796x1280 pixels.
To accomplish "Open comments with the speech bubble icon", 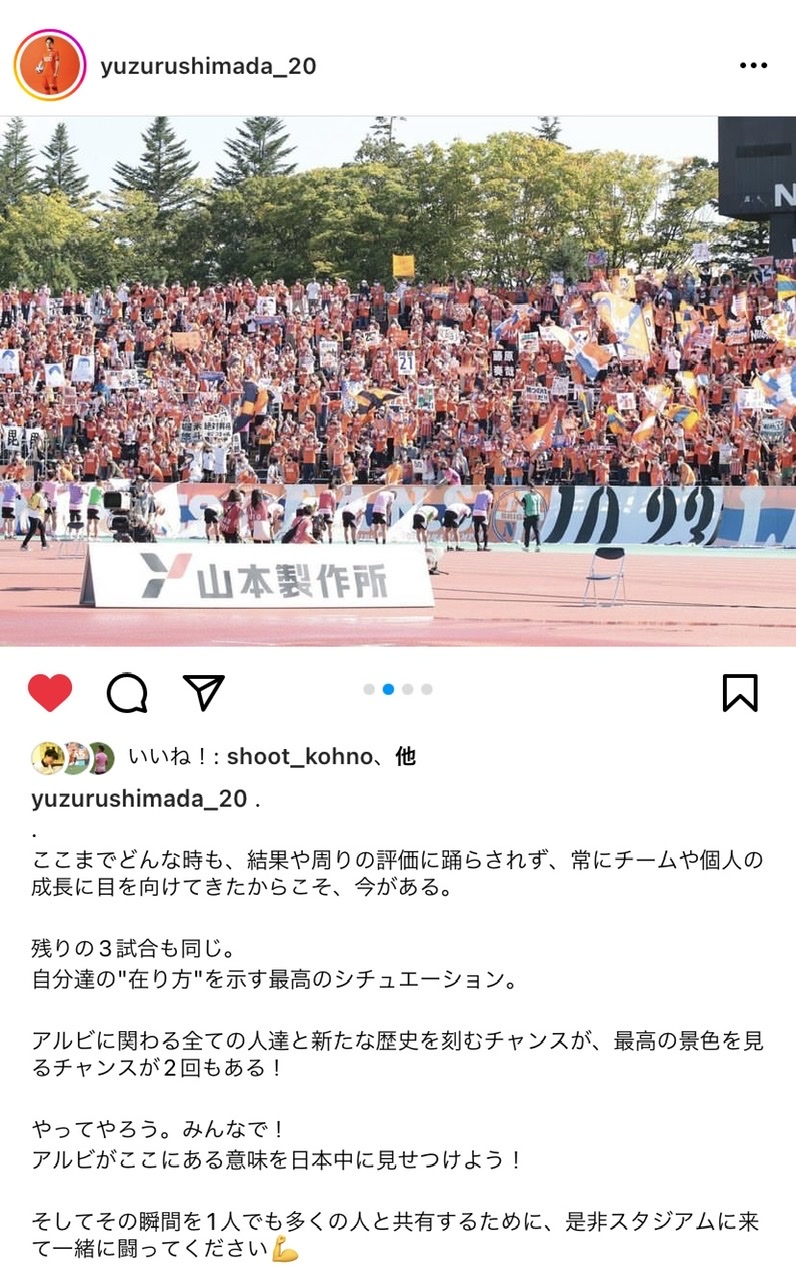I will (127, 692).
